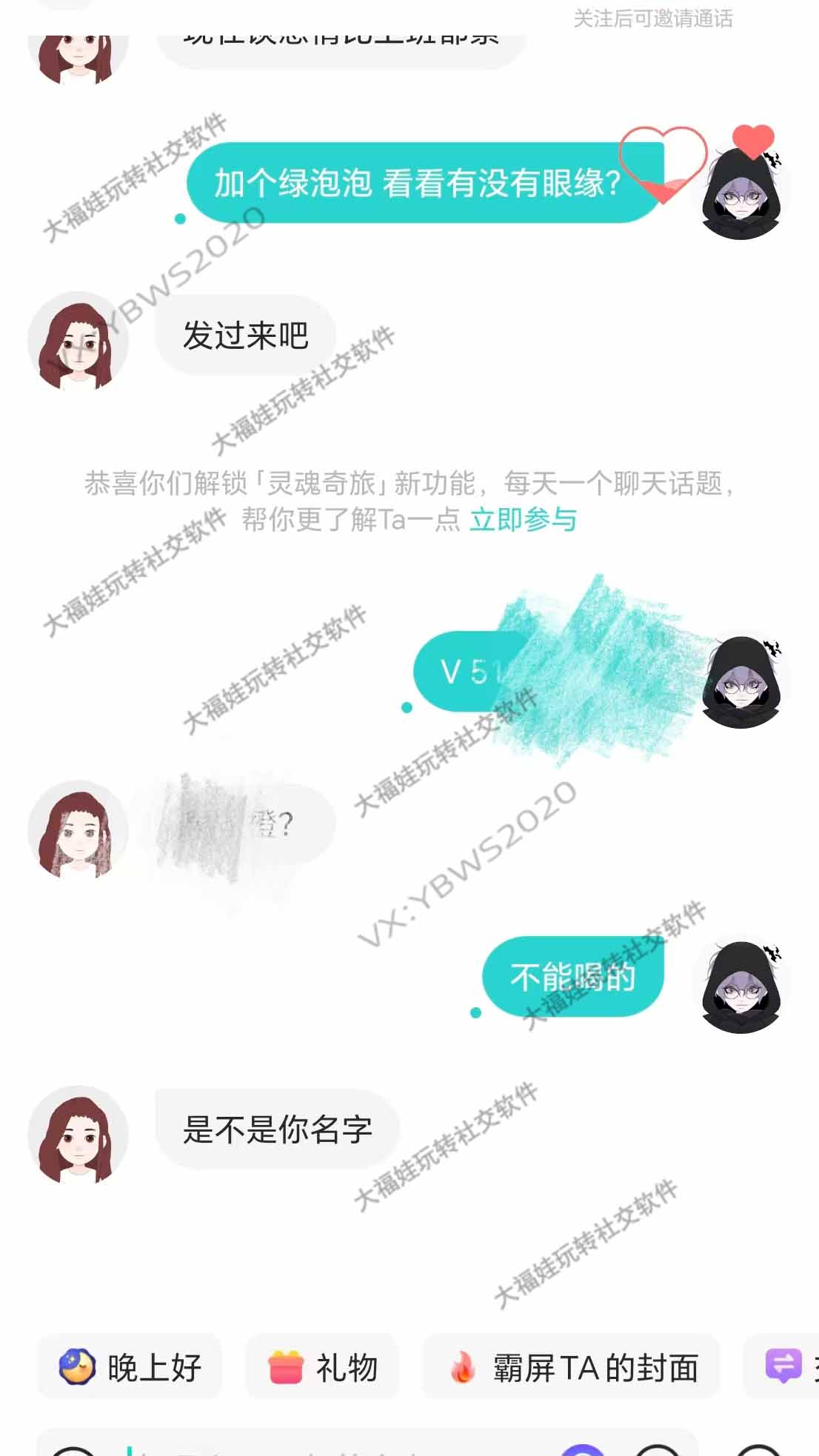Open the avatar beside 是不是你名字
The image size is (819, 1456).
point(78,1135)
